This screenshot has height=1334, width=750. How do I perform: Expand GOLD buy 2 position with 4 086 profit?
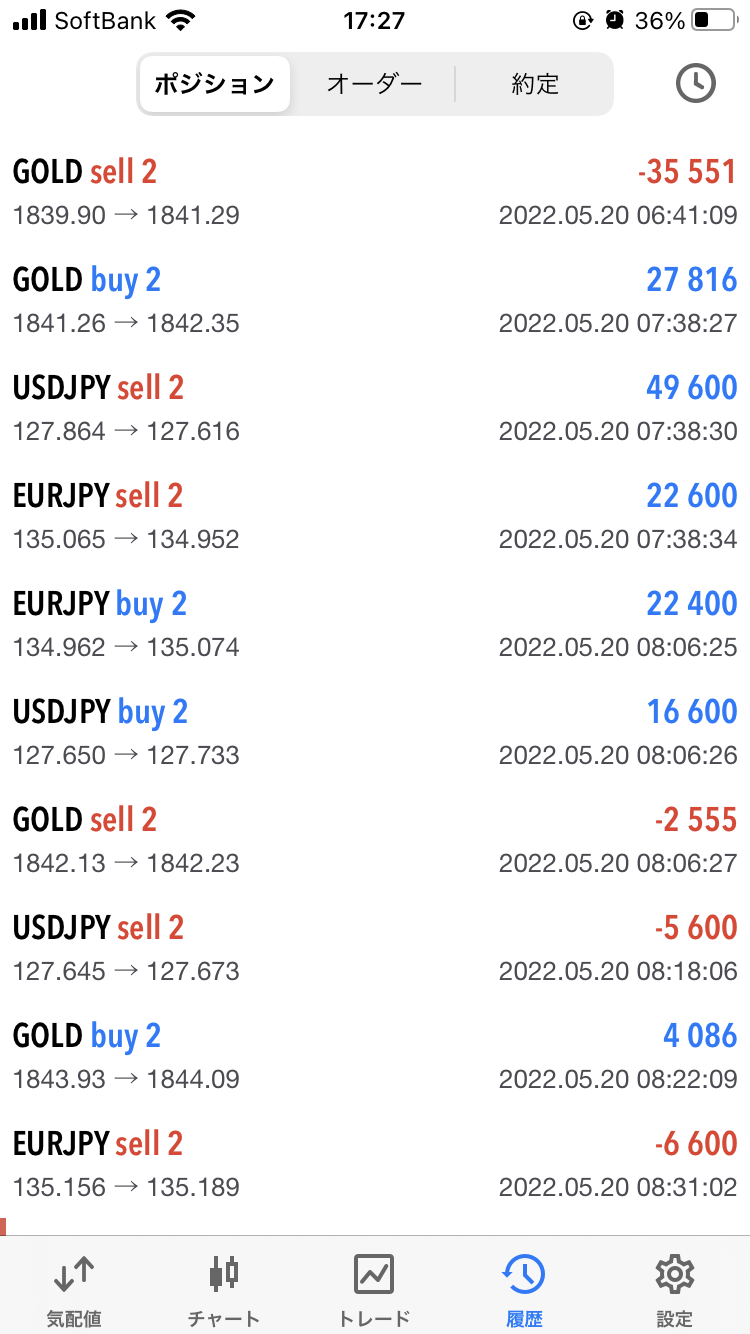(375, 1056)
